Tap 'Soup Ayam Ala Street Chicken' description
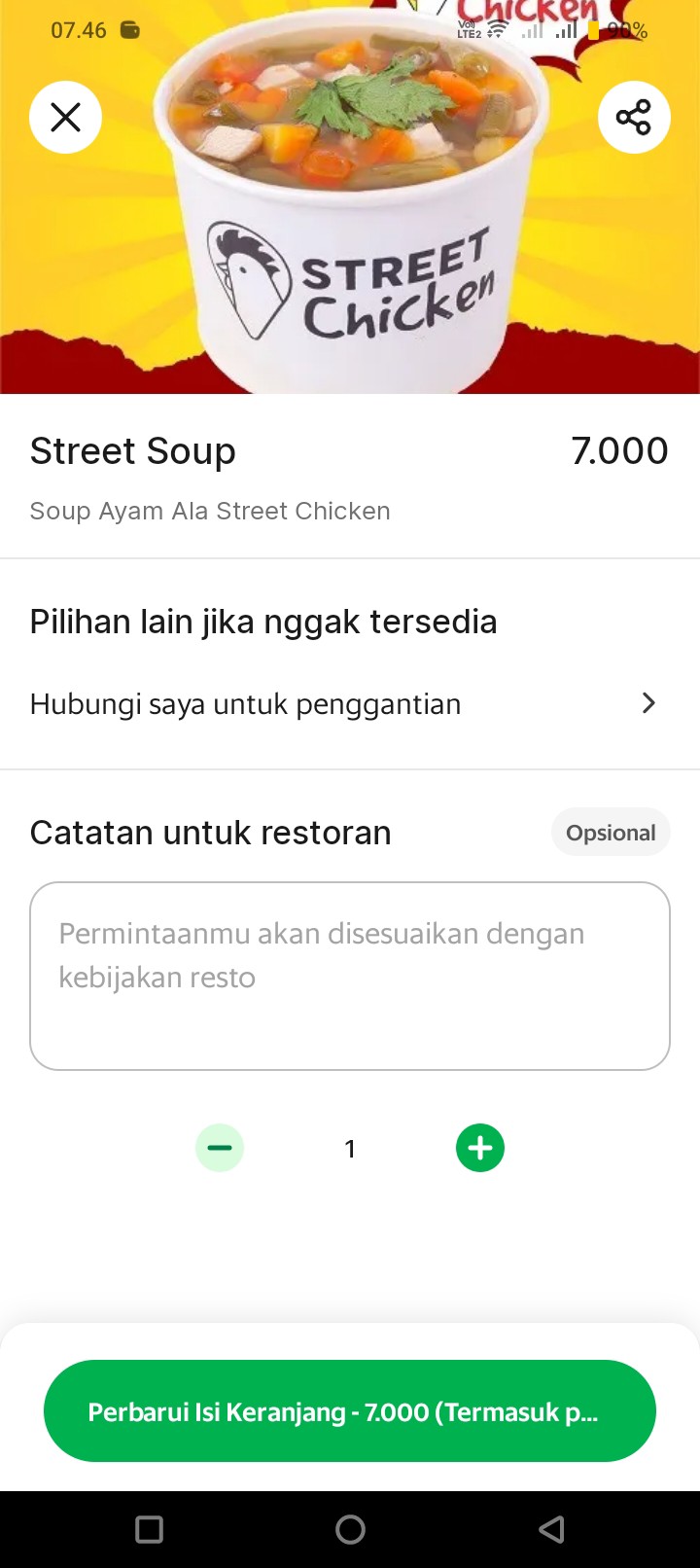 click(x=209, y=511)
